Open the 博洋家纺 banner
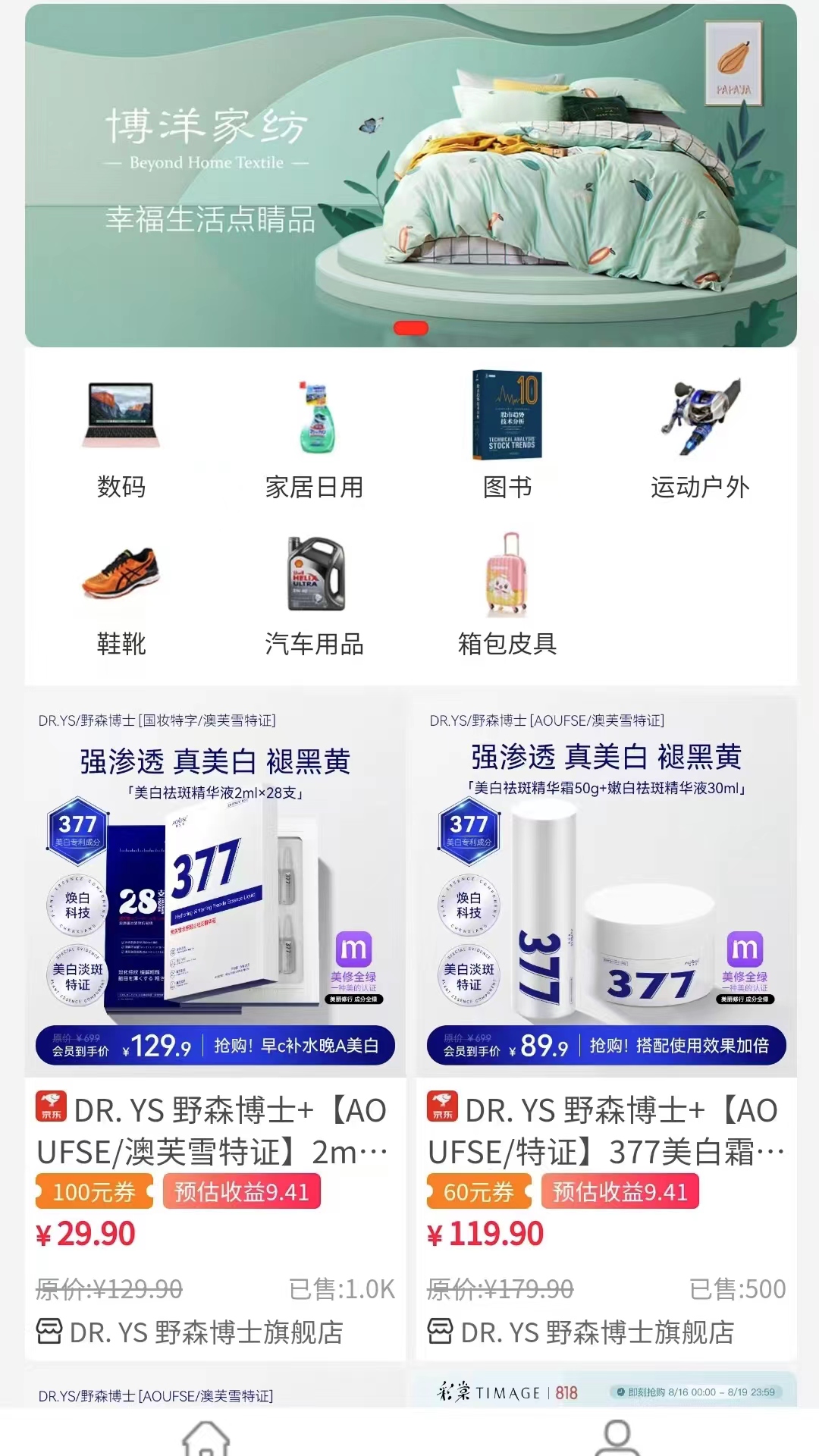Screen dimensions: 819x1456 [x=409, y=174]
